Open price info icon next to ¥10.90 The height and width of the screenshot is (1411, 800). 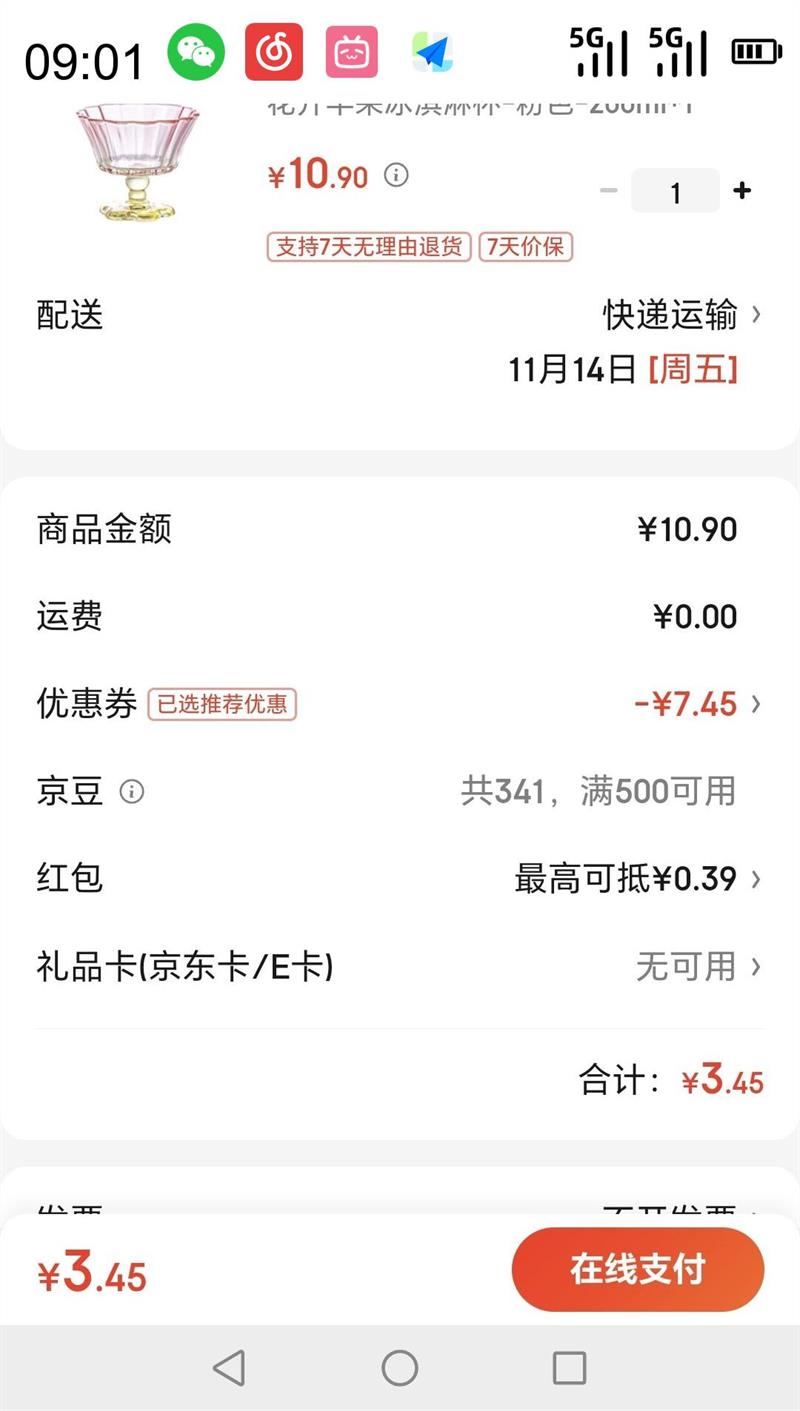click(397, 176)
